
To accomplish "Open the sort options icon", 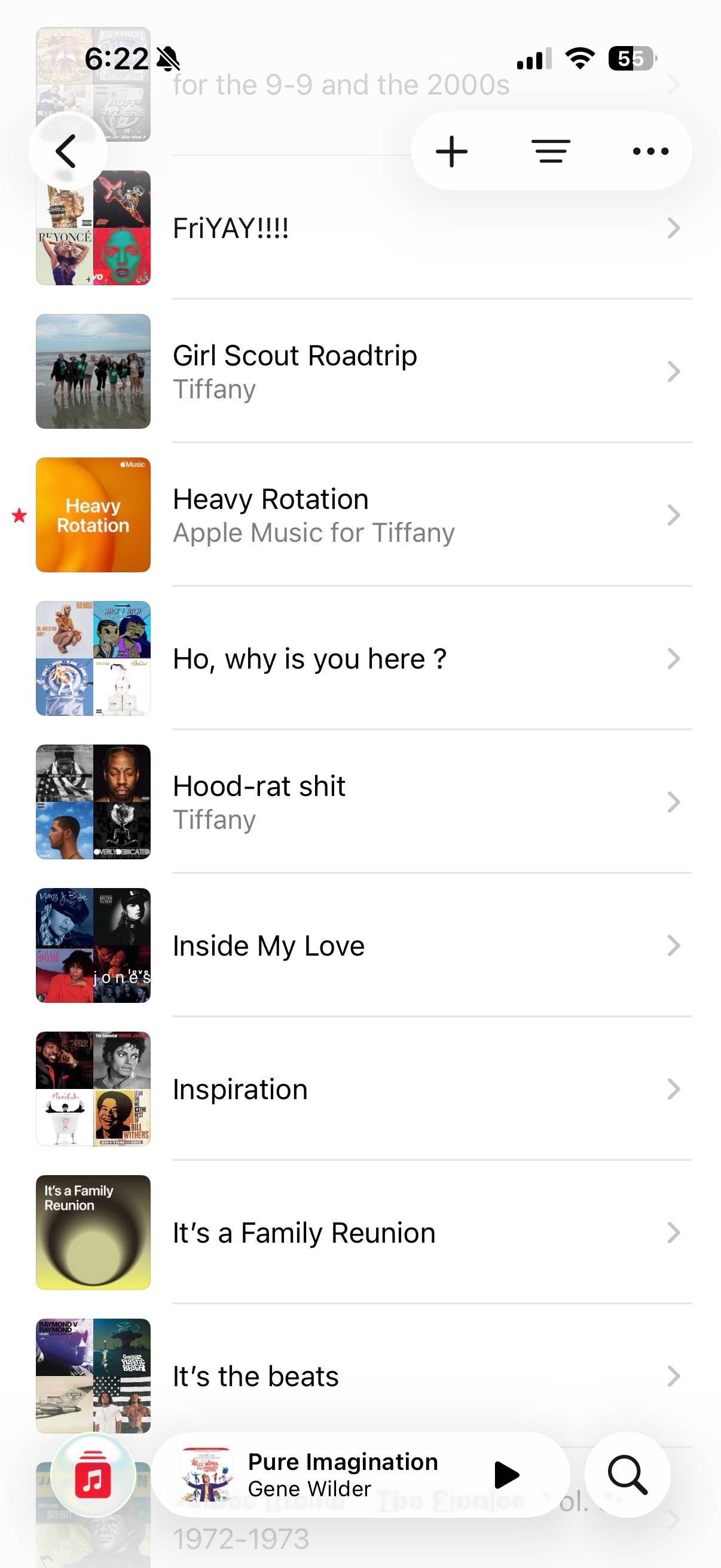I will coord(551,151).
